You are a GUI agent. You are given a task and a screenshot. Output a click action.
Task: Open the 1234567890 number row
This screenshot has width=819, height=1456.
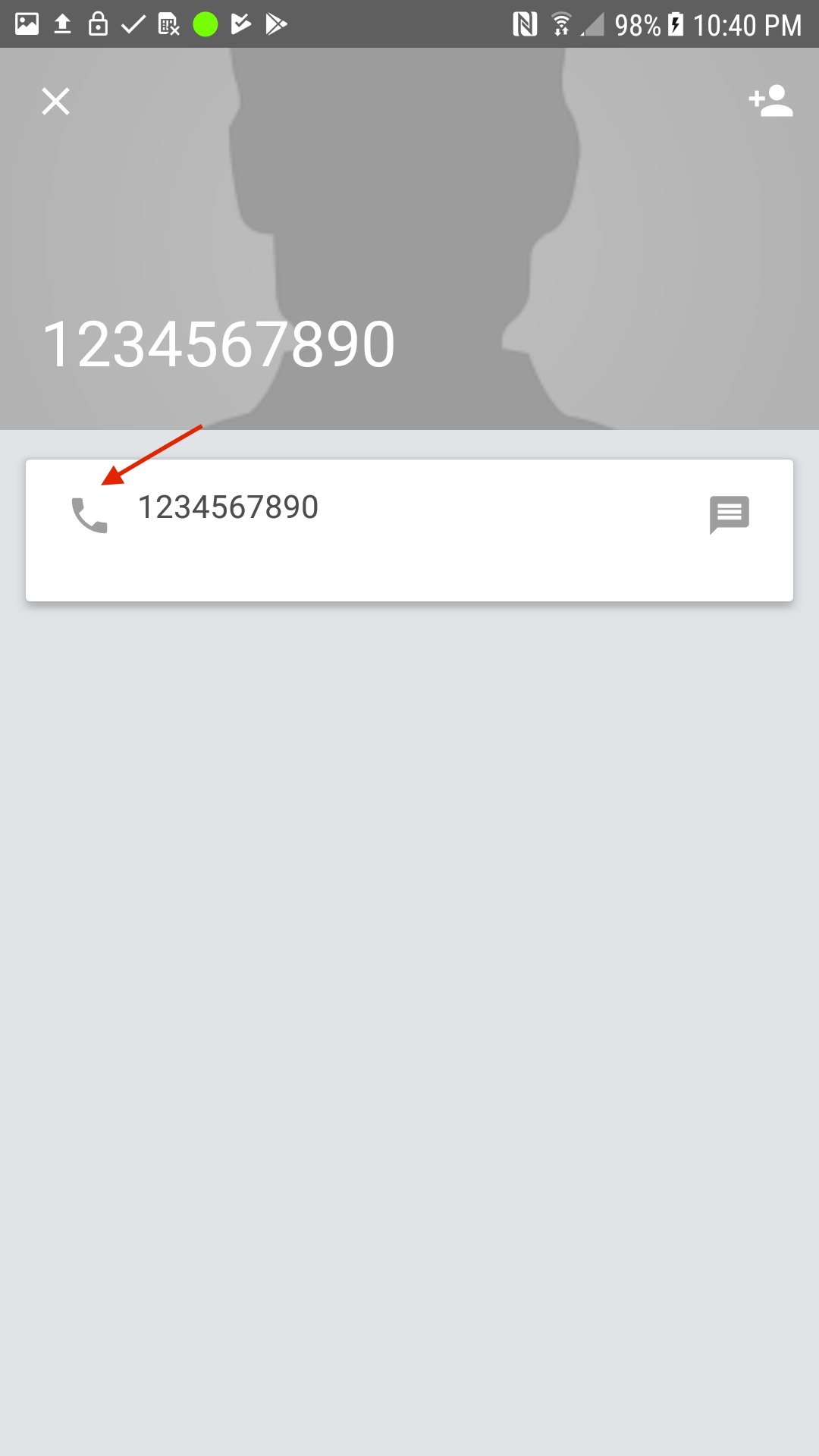pos(409,530)
